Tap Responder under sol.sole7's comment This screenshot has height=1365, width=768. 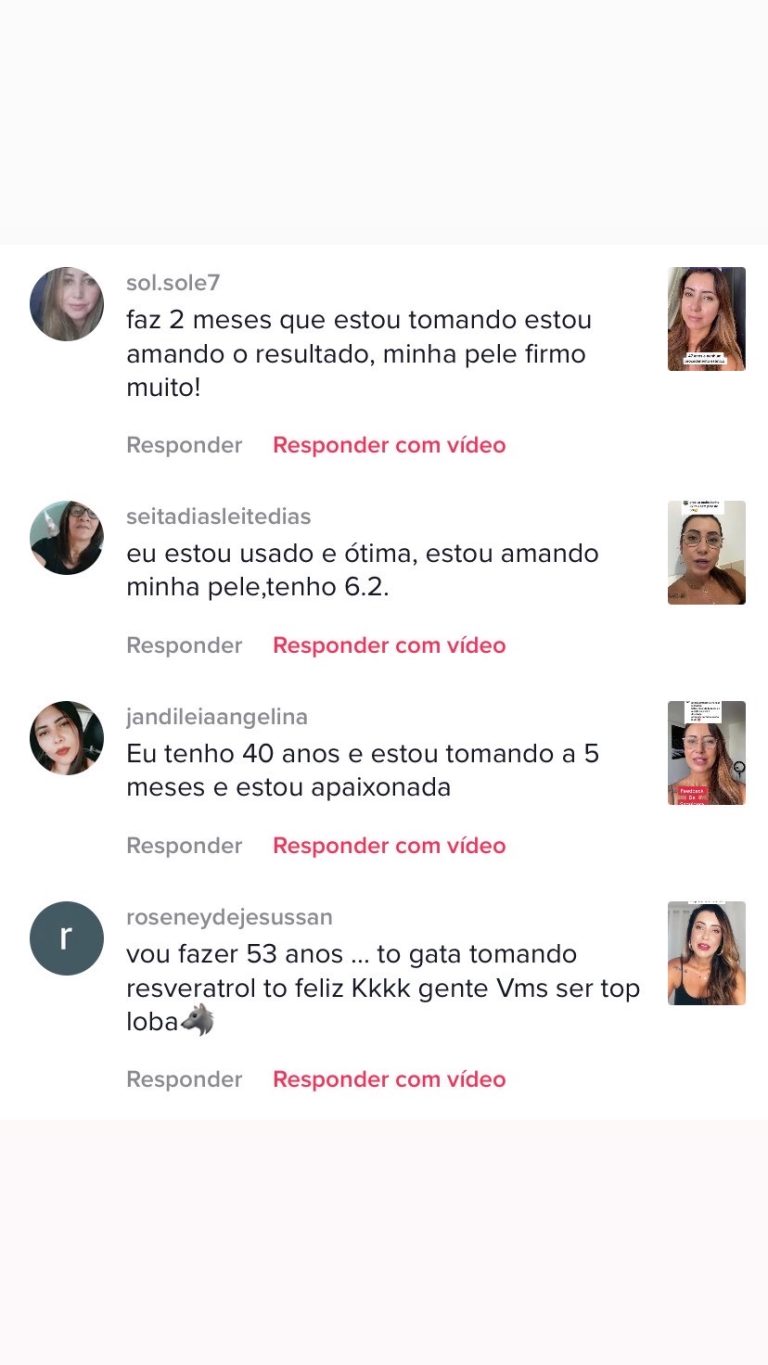coord(184,445)
